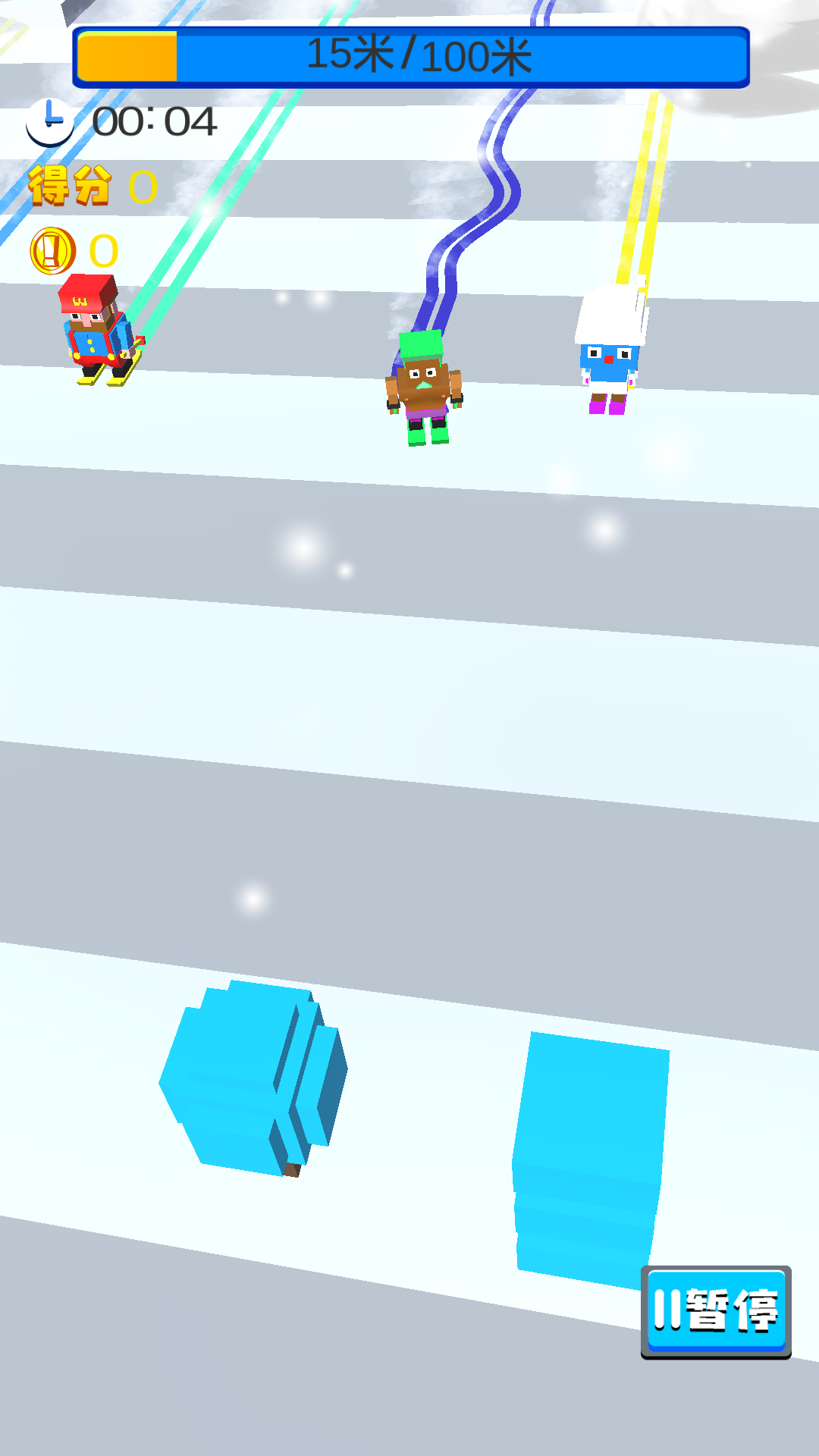
Task: Pause the game with 暂停 button
Action: [x=715, y=1311]
